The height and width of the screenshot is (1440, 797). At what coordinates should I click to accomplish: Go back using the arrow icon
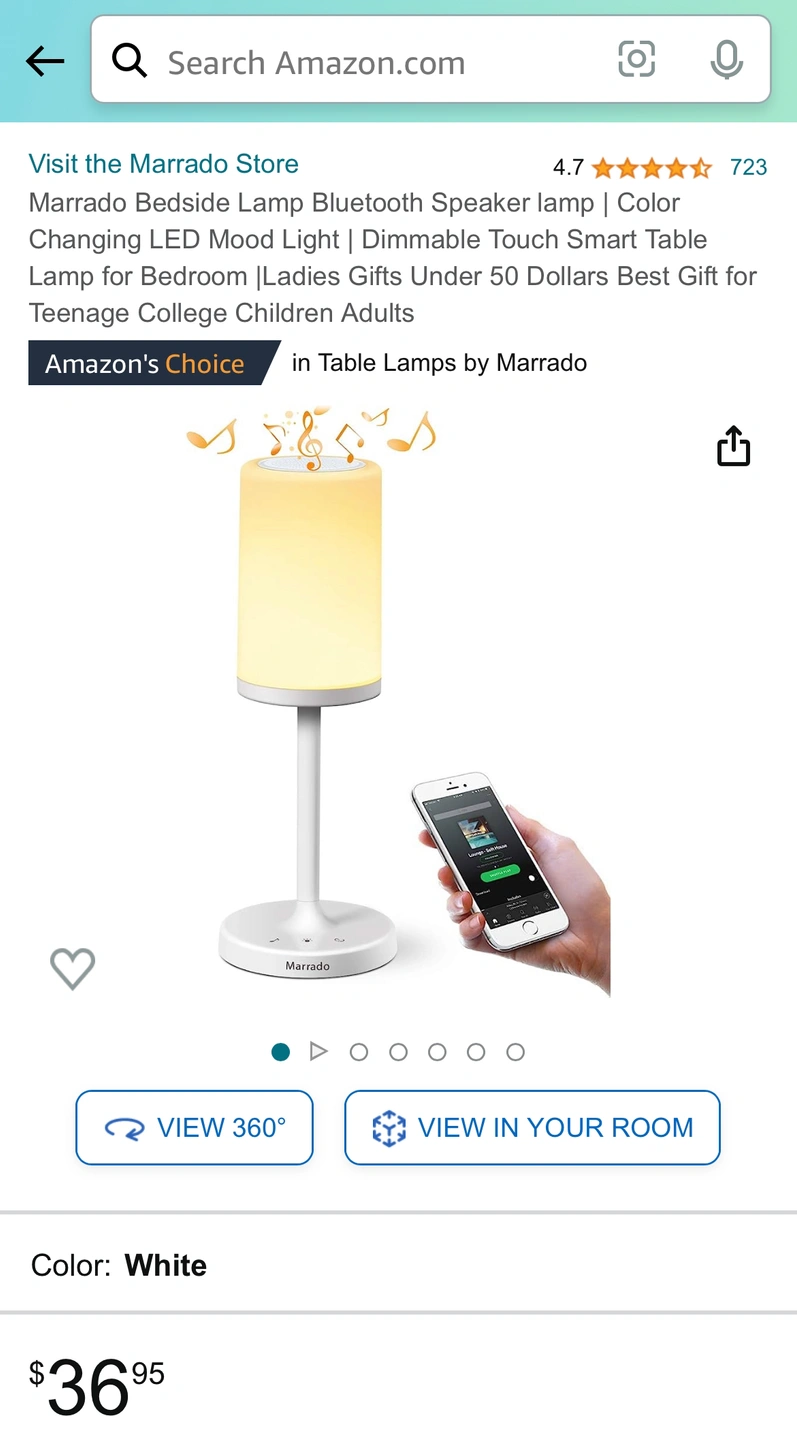tap(45, 62)
